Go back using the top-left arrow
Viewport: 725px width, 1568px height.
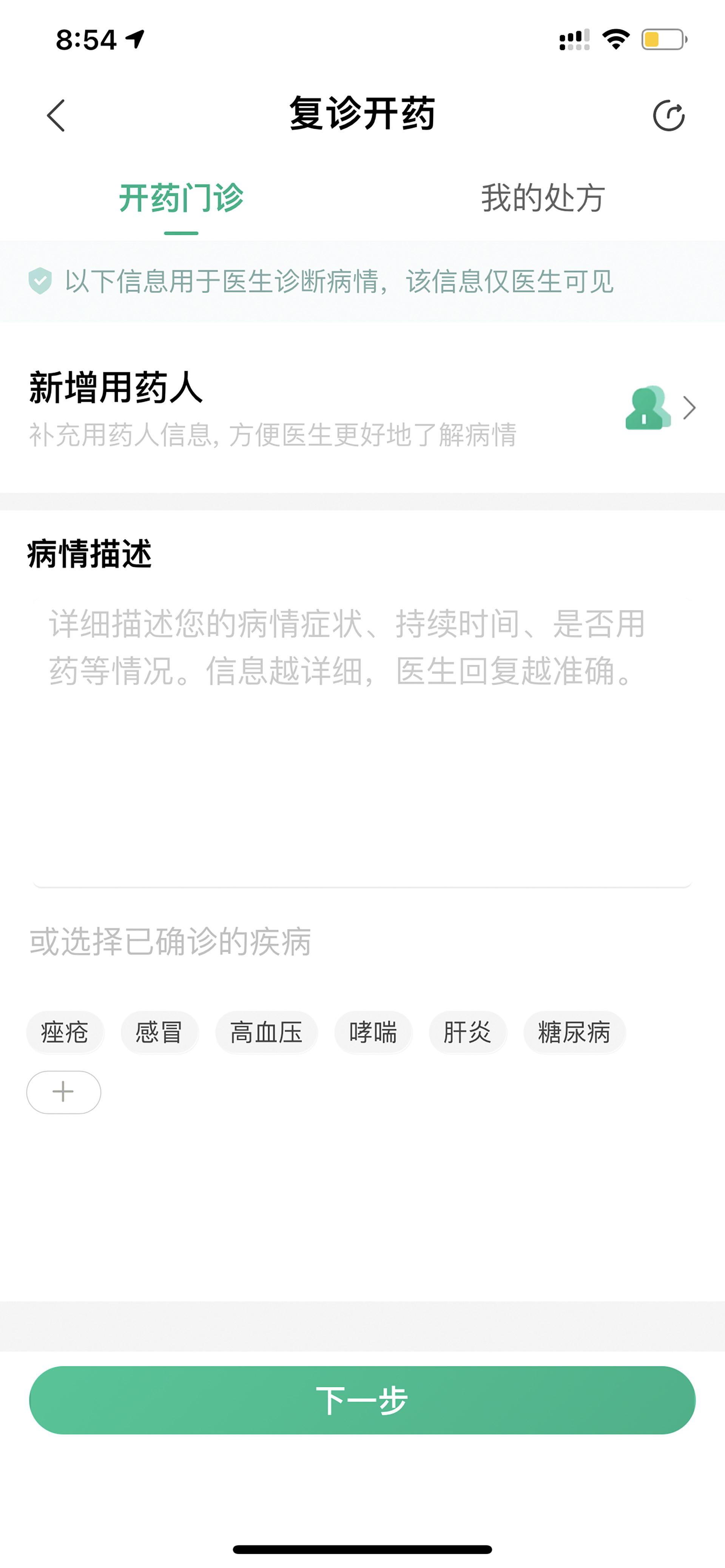click(56, 115)
